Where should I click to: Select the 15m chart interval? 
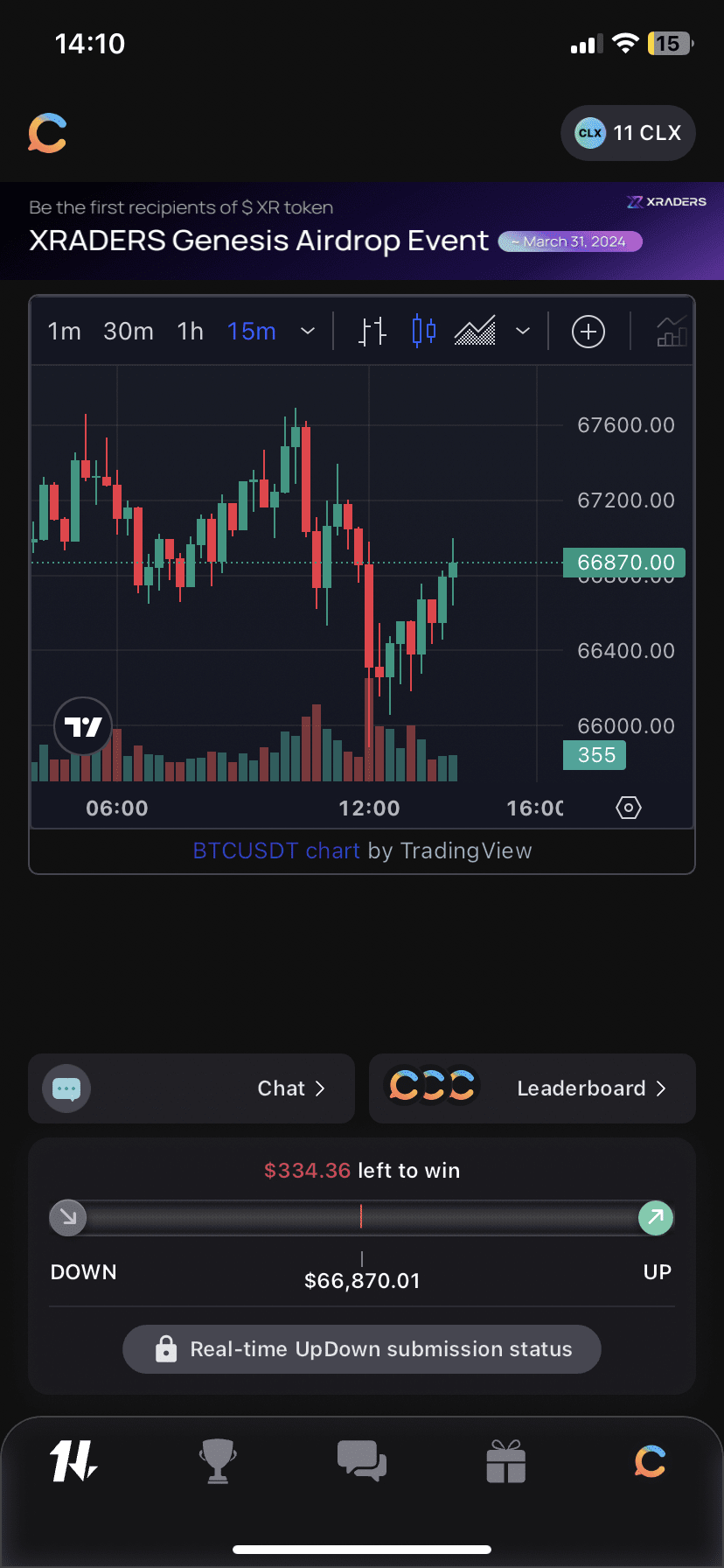pos(251,332)
